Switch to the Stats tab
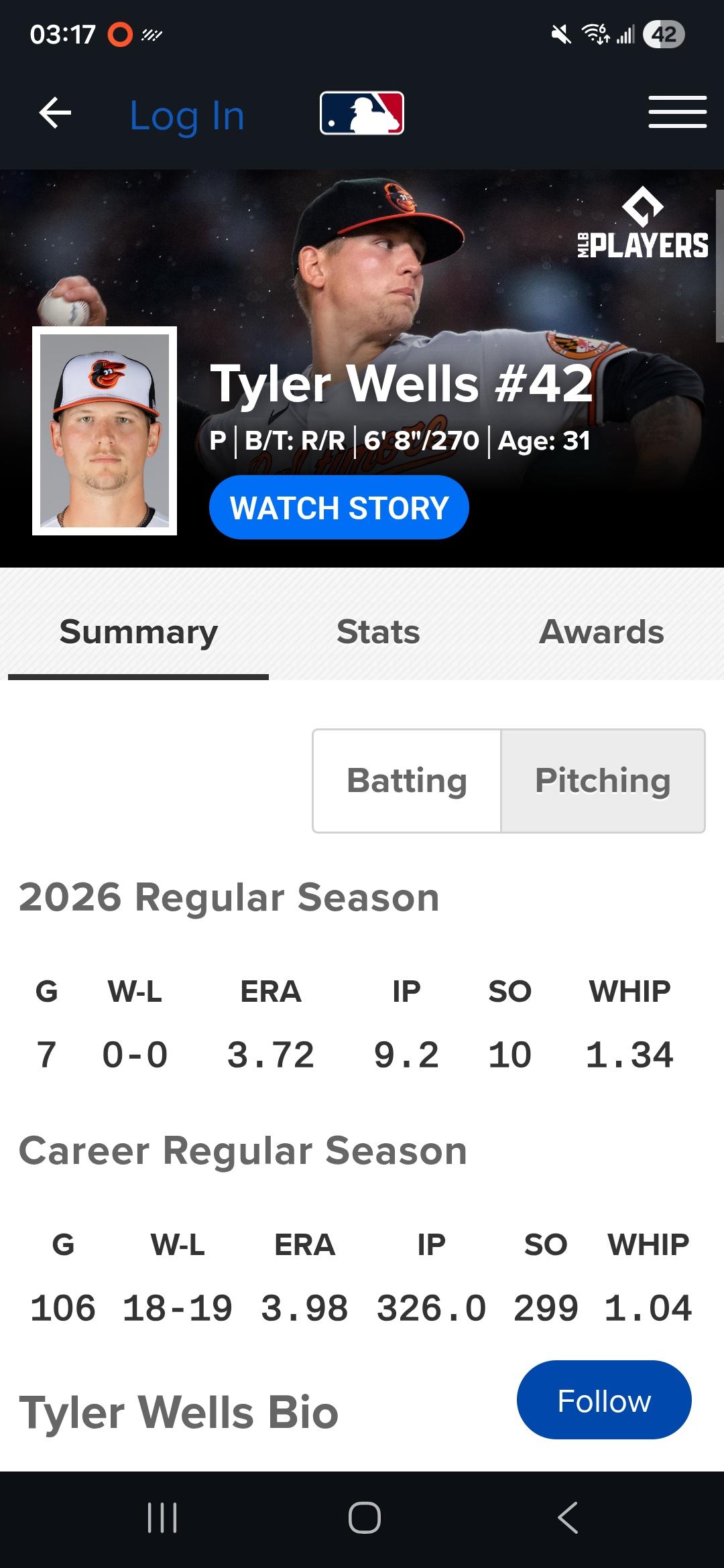 [378, 632]
